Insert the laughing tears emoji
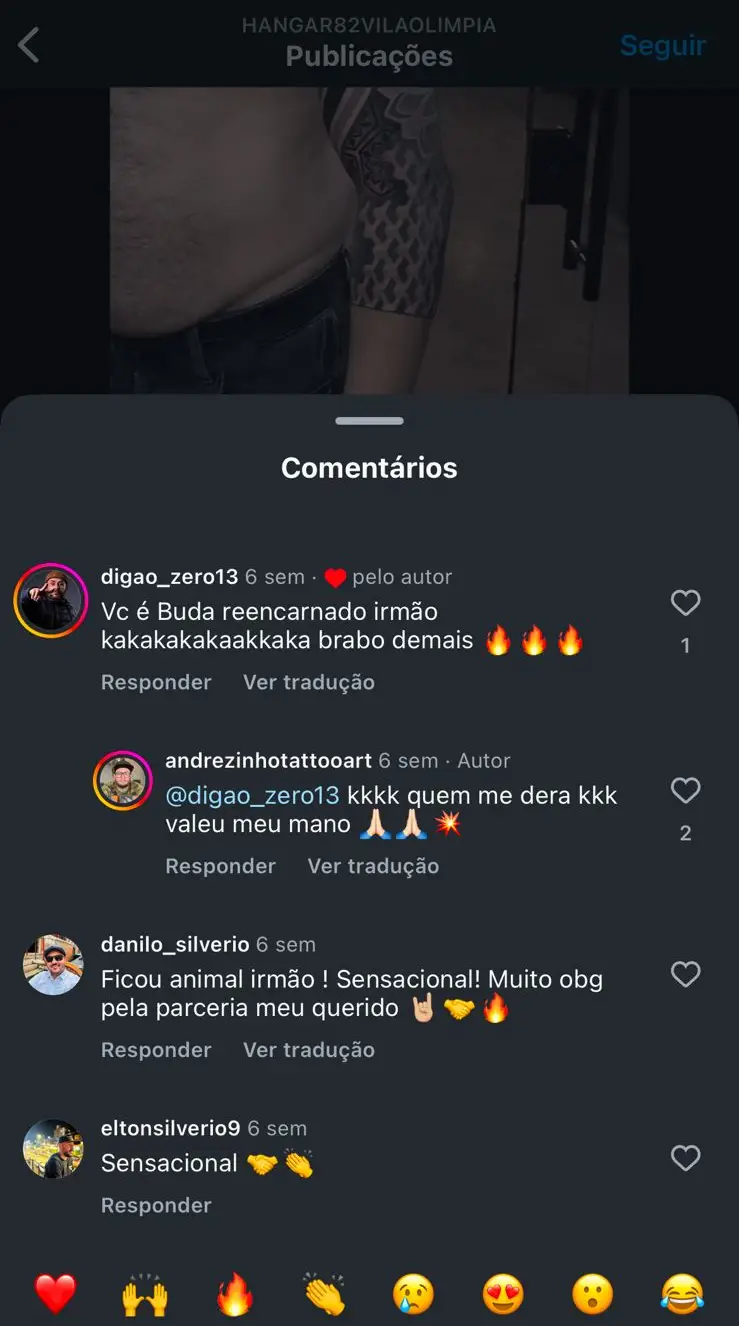Image resolution: width=739 pixels, height=1326 pixels. tap(682, 1295)
